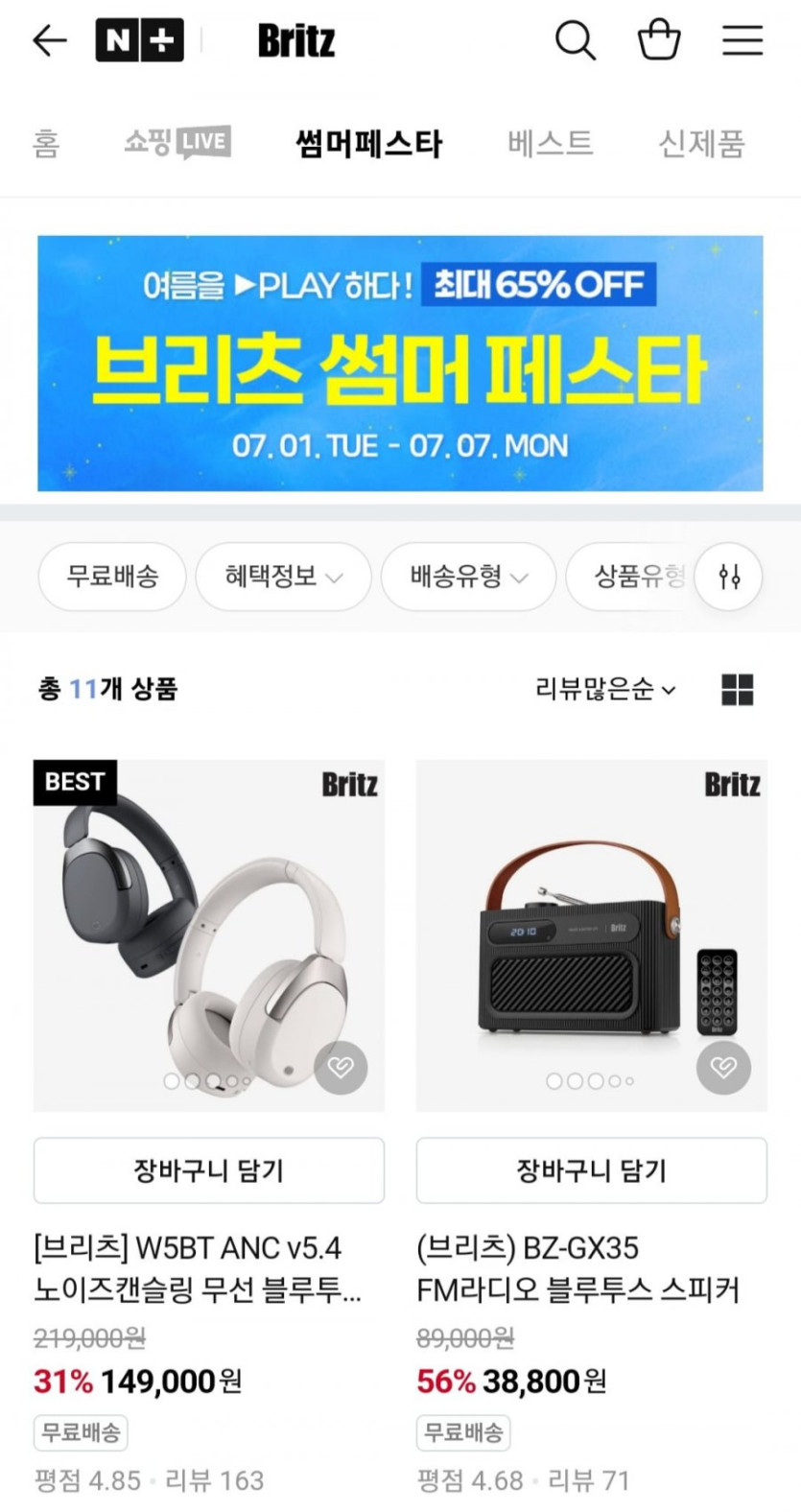Open the W5BT ANC headphones product

pyautogui.click(x=208, y=935)
